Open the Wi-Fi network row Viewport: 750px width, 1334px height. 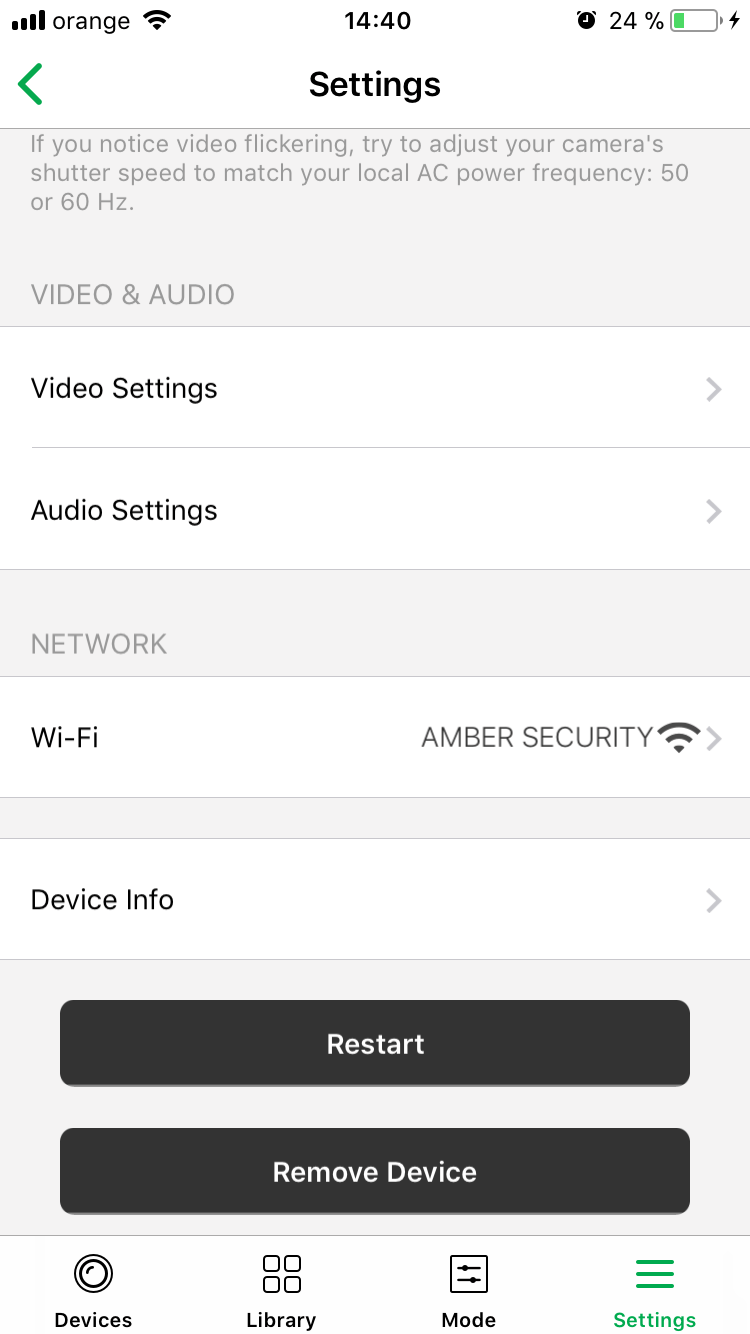[375, 738]
